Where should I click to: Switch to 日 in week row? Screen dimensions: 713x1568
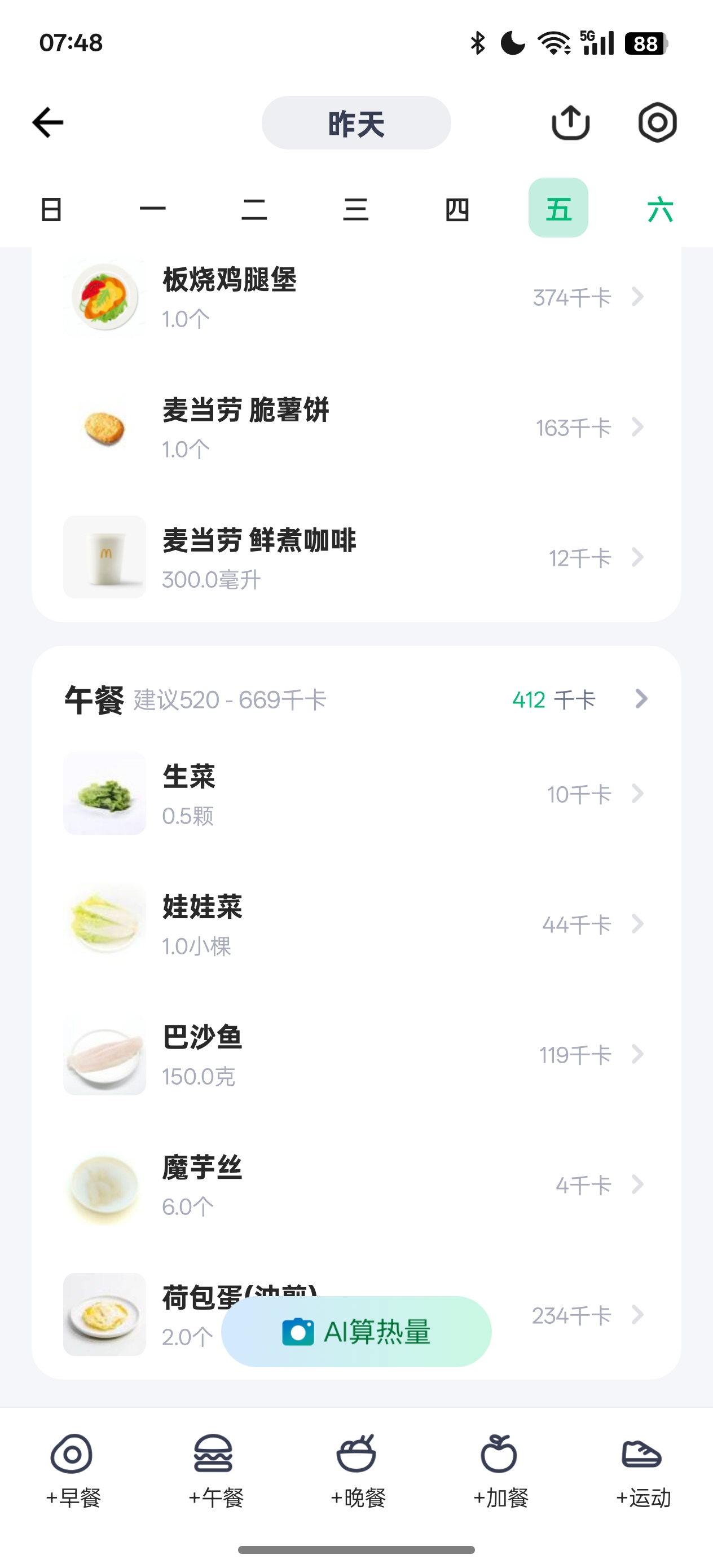[51, 209]
